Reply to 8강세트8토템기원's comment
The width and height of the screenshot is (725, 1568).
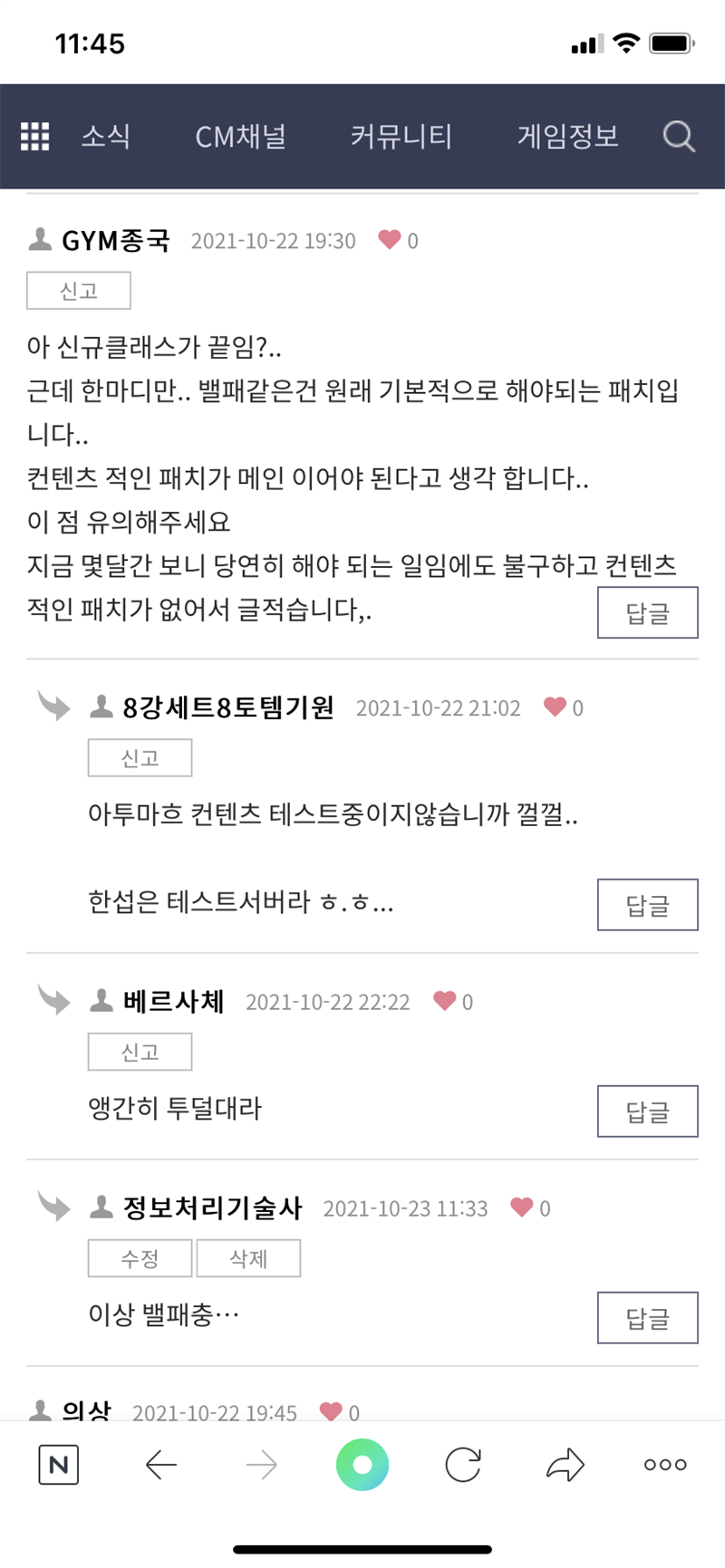pyautogui.click(x=647, y=905)
